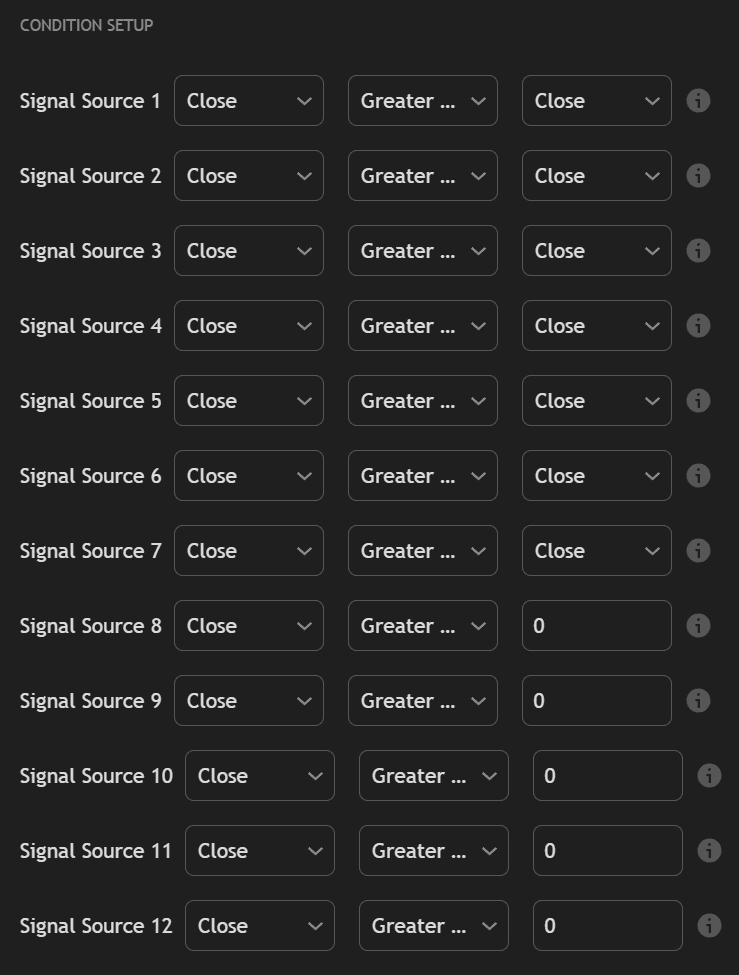Open the Close dropdown for Signal Source 11
Image resolution: width=739 pixels, height=975 pixels.
259,851
